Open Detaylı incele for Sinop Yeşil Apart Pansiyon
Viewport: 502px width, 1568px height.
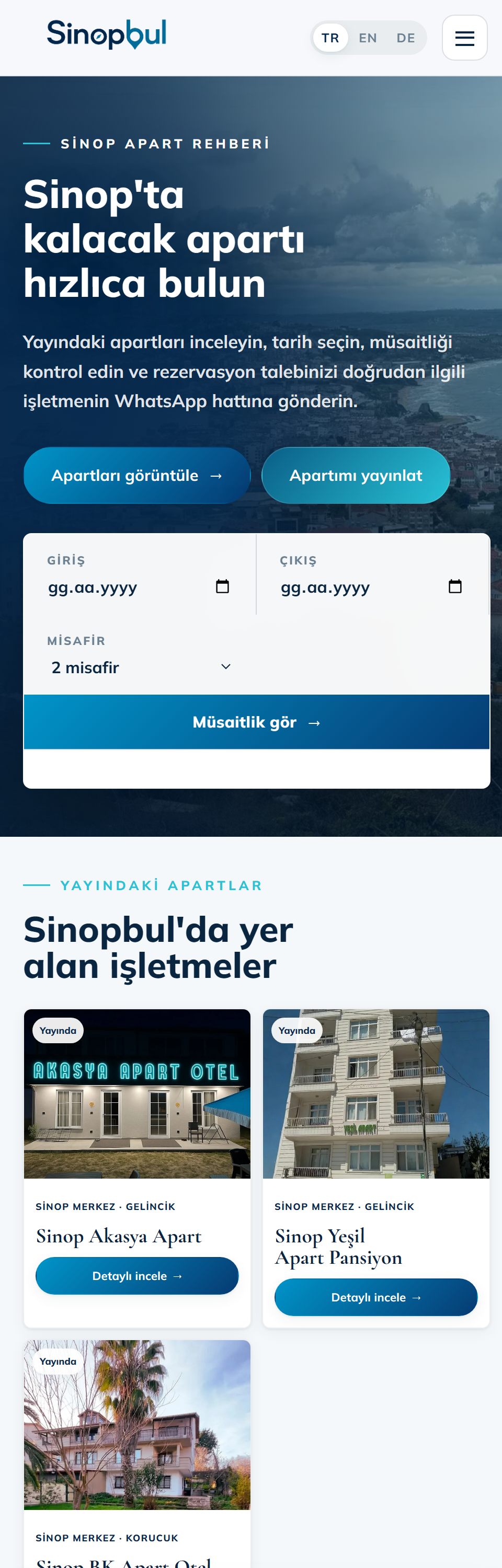(x=376, y=1297)
